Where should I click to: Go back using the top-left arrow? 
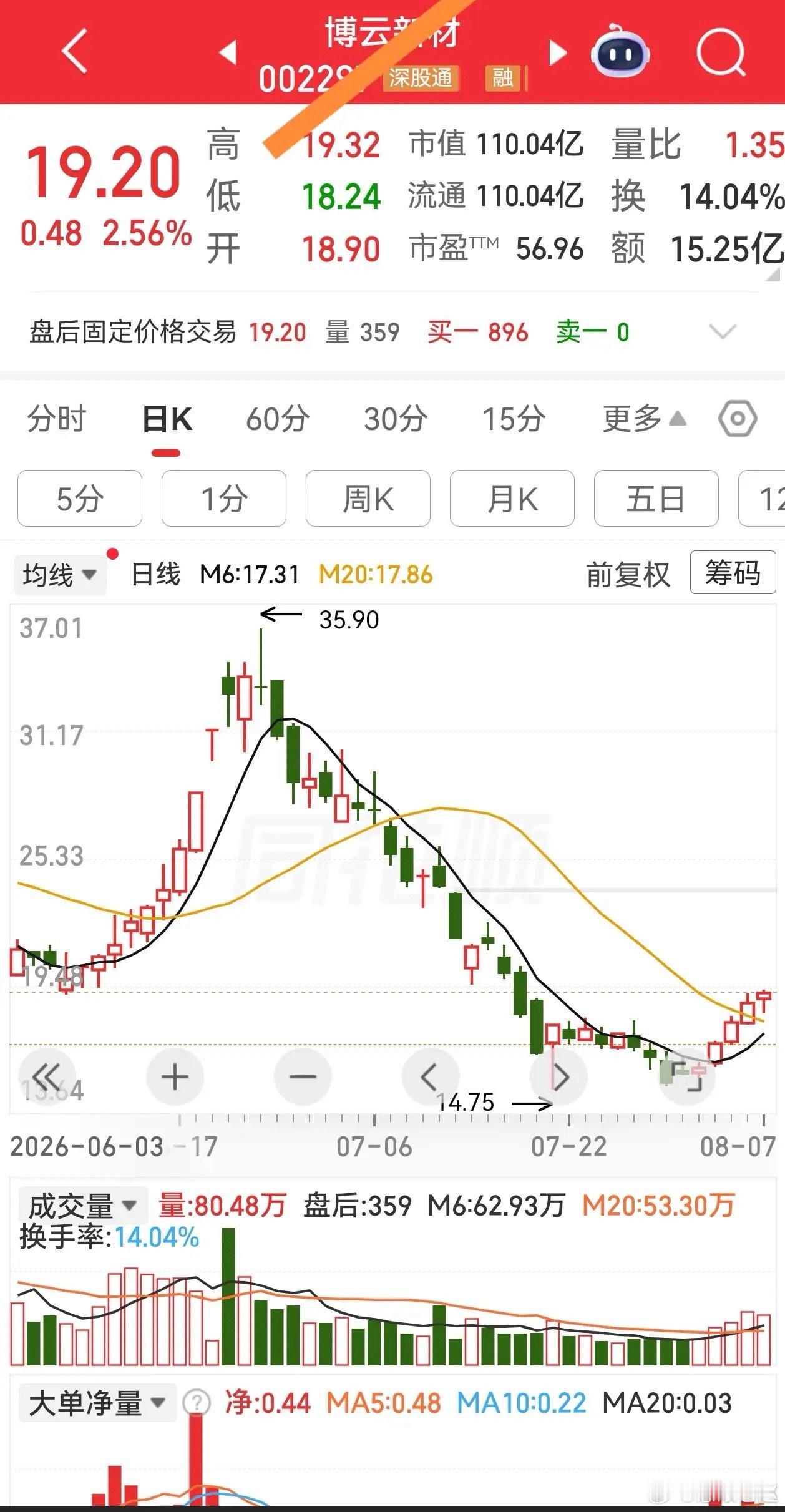[75, 52]
